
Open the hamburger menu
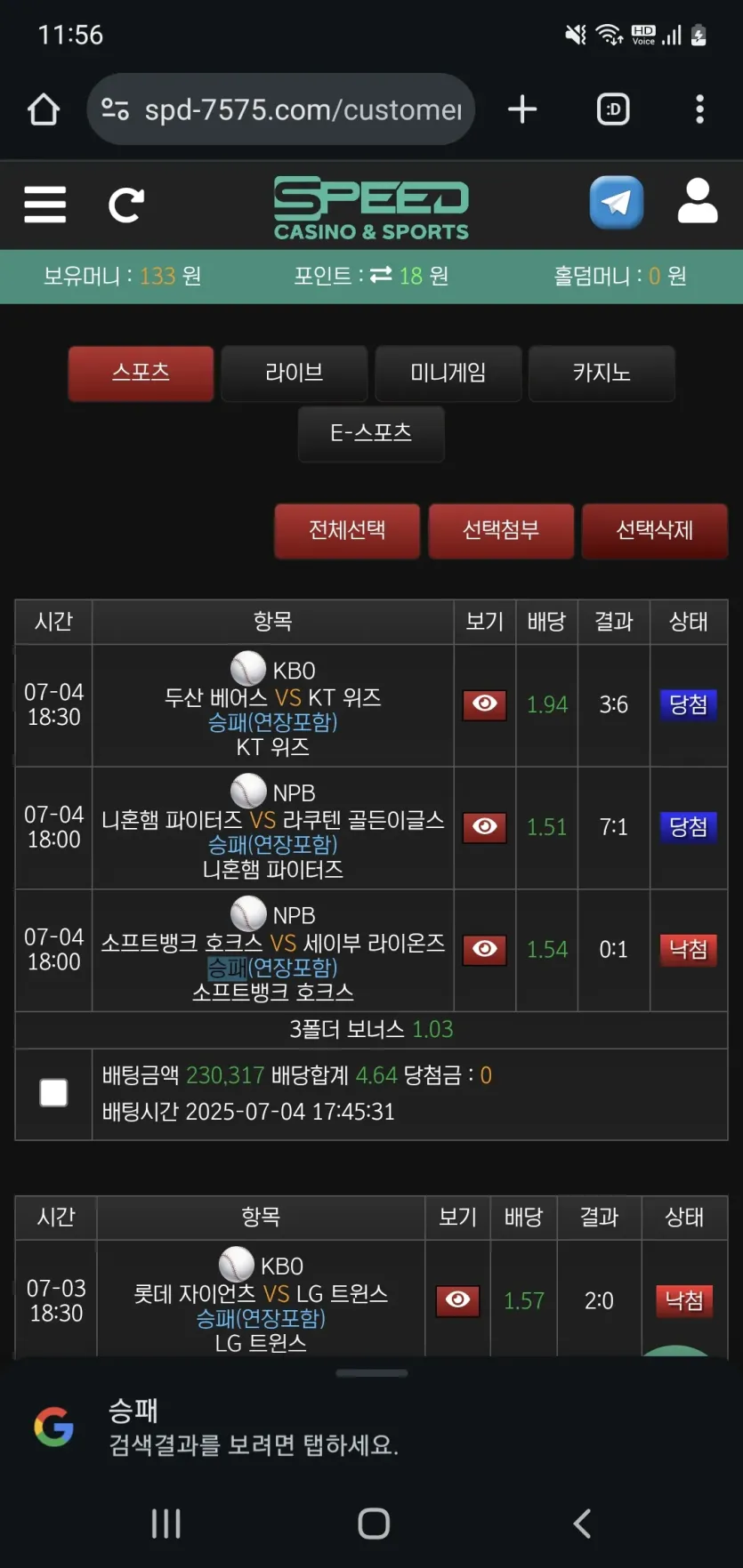click(45, 205)
